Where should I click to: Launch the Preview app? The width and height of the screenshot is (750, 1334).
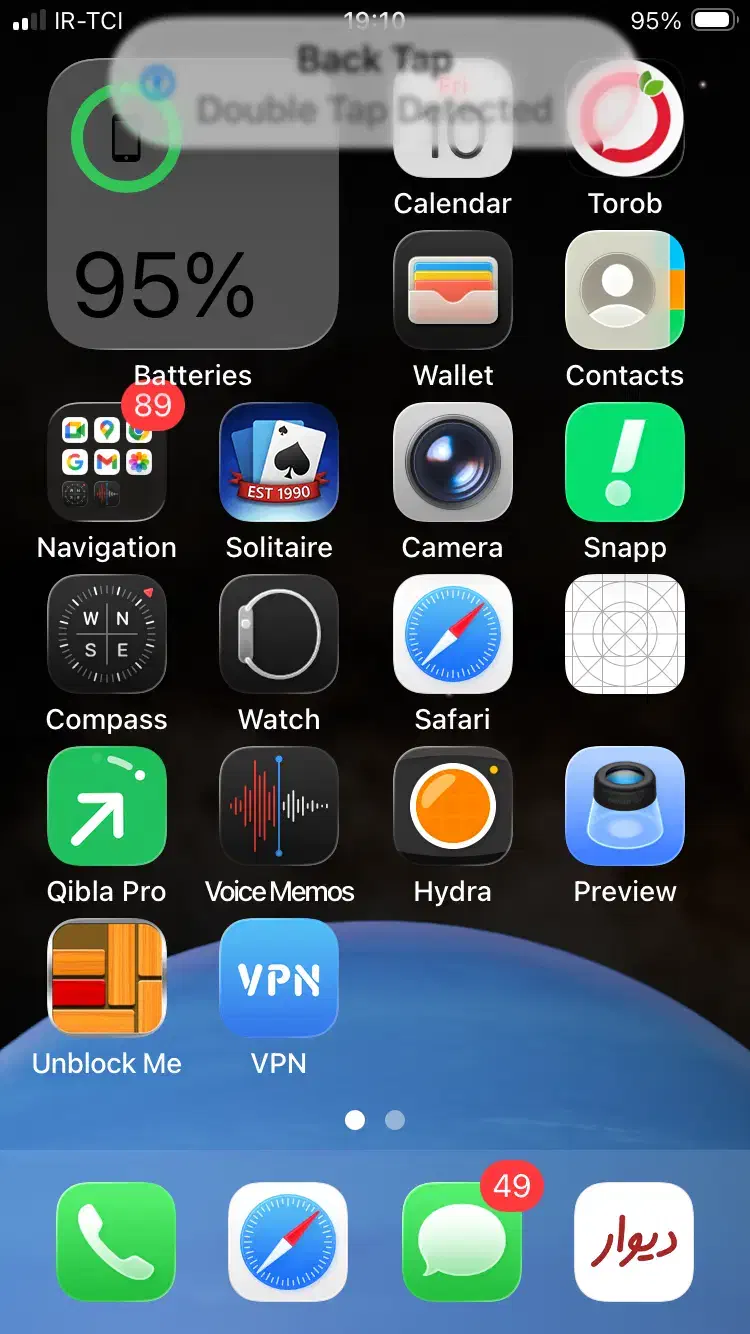click(625, 806)
